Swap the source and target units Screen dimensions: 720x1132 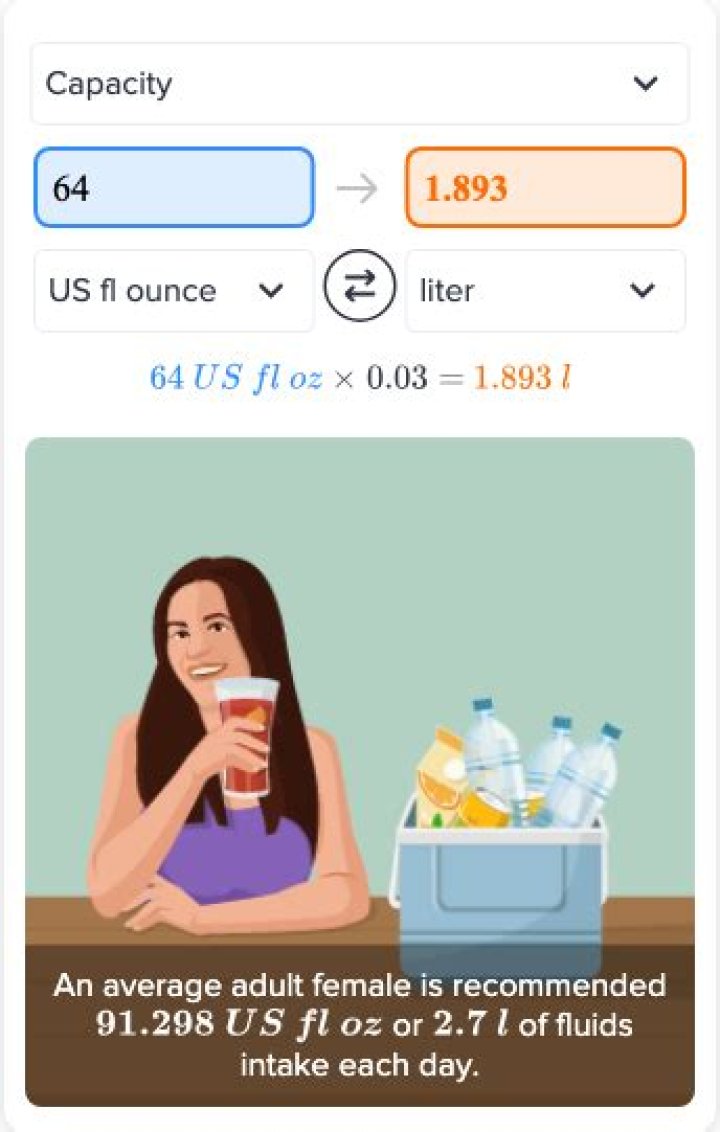[360, 290]
